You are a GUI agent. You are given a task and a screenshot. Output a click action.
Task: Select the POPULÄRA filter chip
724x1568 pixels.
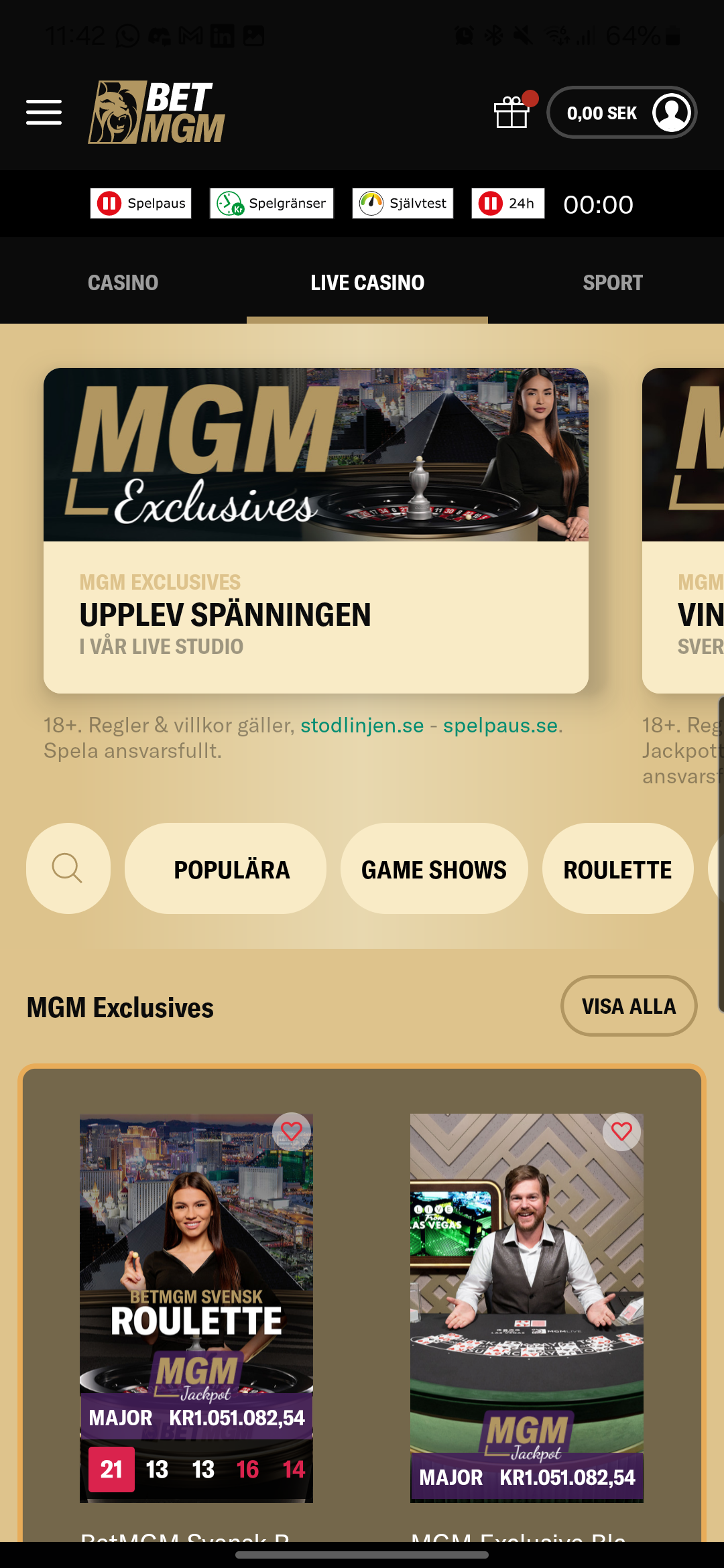(225, 868)
